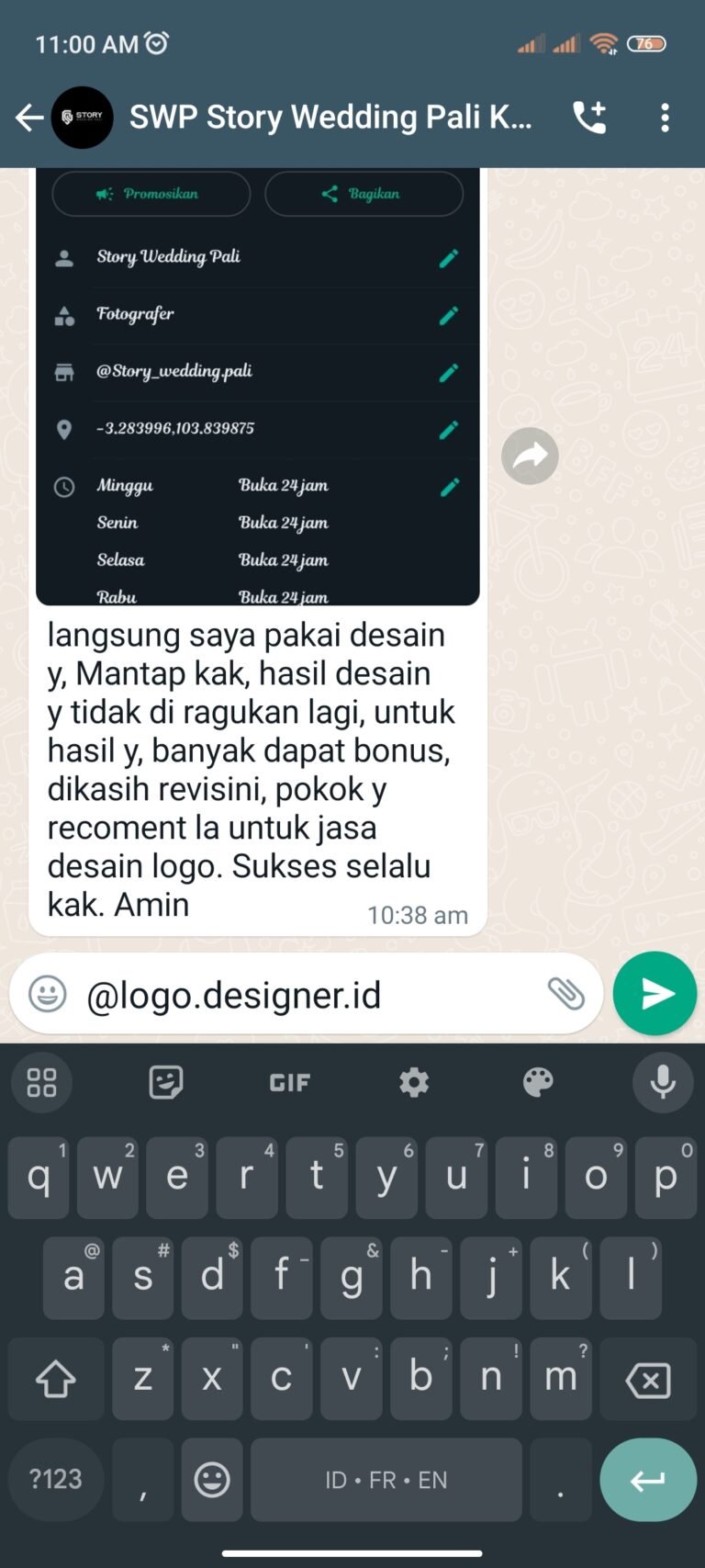Open keyboard theme palette
The height and width of the screenshot is (1568, 705).
(538, 1082)
